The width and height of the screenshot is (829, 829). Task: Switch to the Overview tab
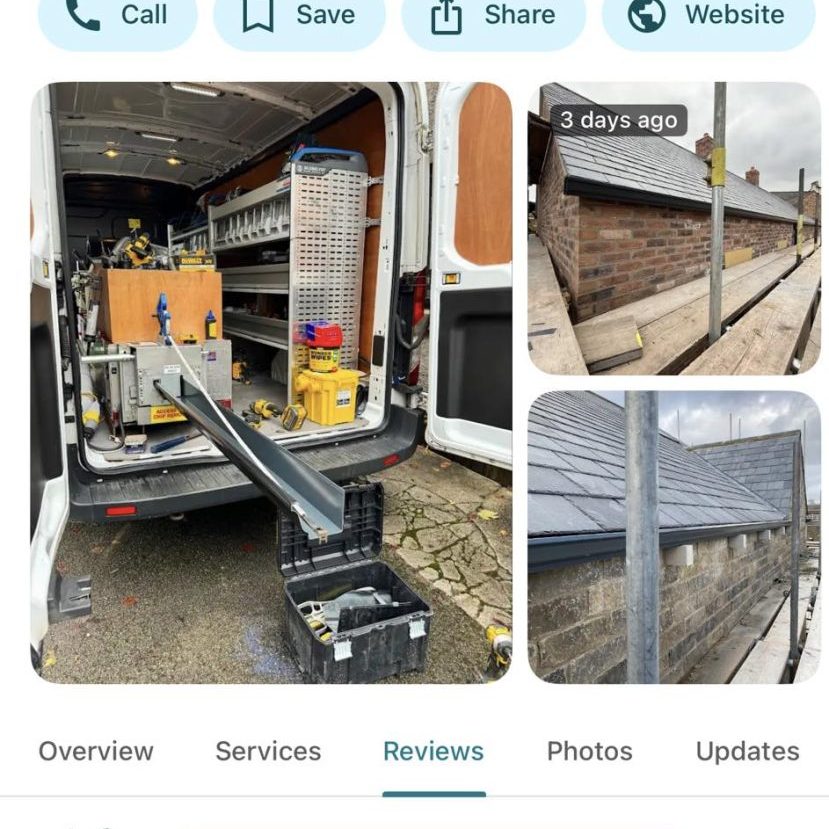pos(96,751)
